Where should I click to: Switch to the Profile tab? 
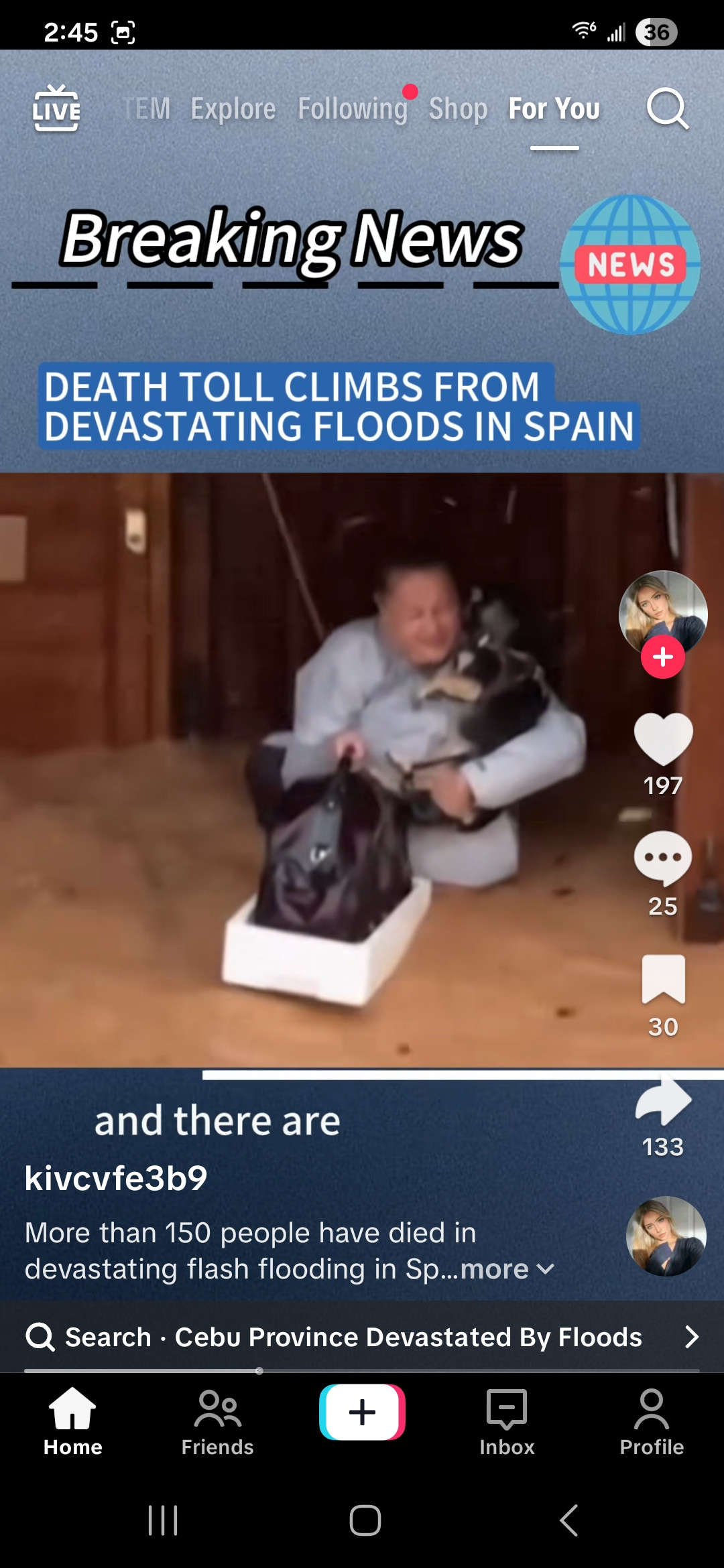(652, 1422)
